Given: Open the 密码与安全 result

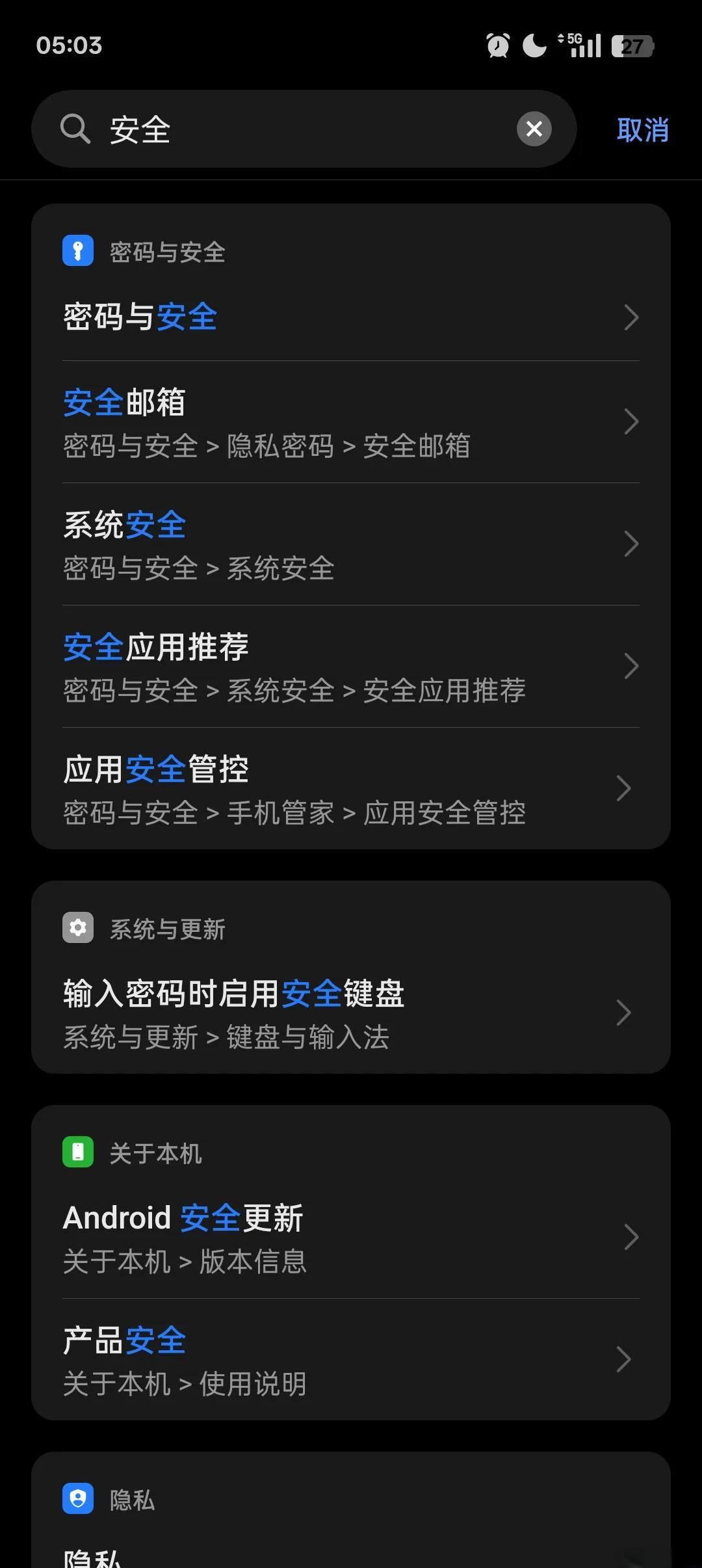Looking at the screenshot, I should (351, 317).
